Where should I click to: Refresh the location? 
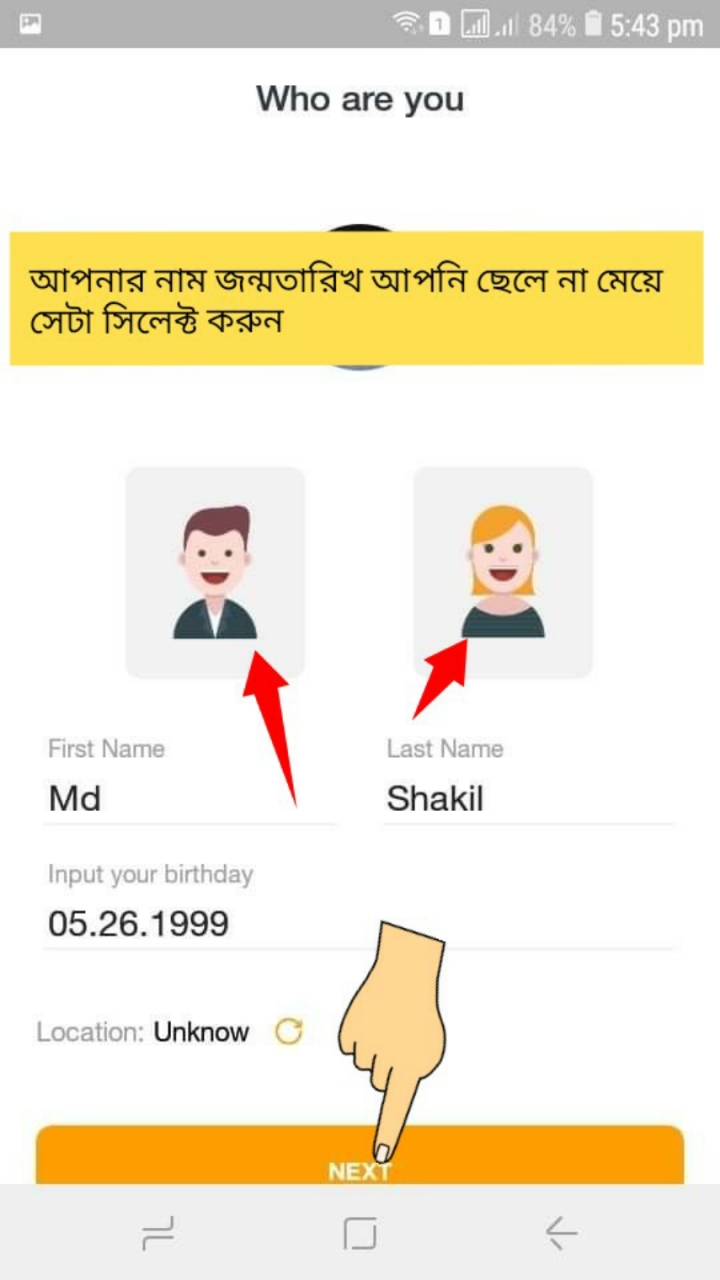point(289,1032)
